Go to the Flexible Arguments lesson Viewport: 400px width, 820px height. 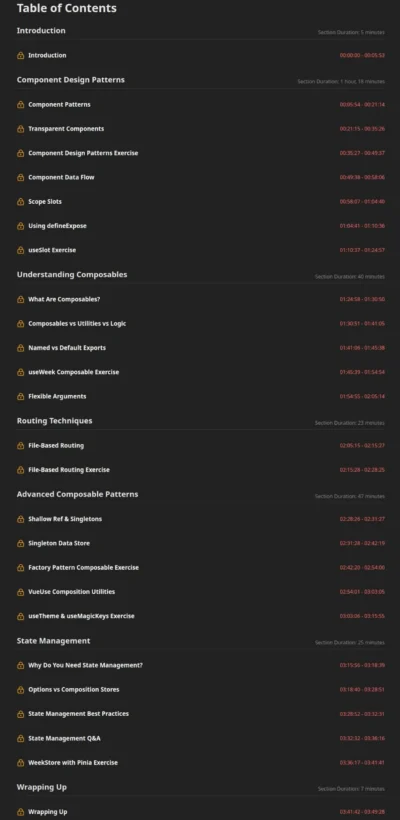57,396
